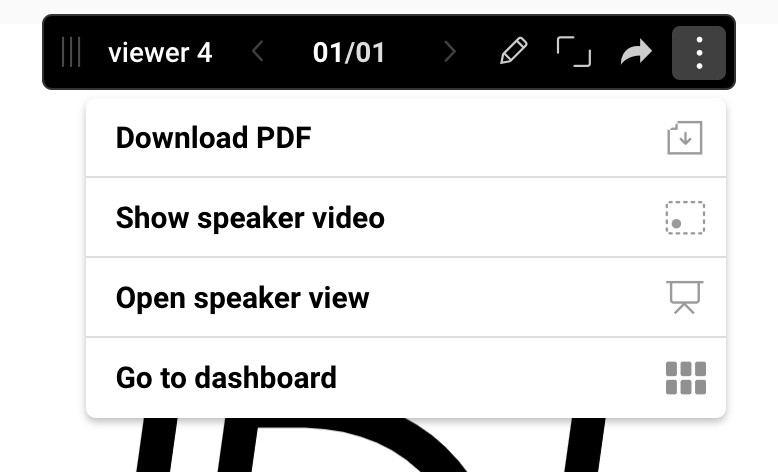Tap the share arrow icon
Image resolution: width=778 pixels, height=472 pixels.
pyautogui.click(x=636, y=52)
